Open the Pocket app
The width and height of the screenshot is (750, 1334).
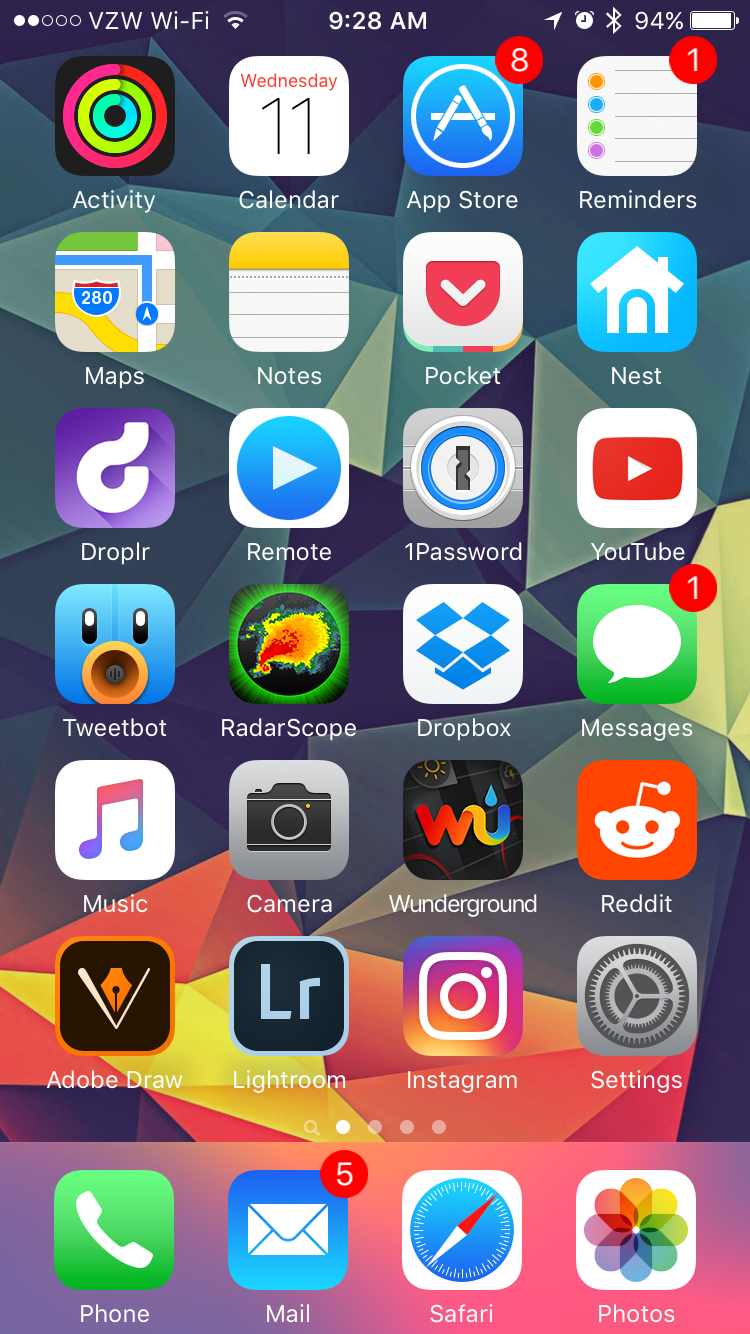(x=463, y=292)
